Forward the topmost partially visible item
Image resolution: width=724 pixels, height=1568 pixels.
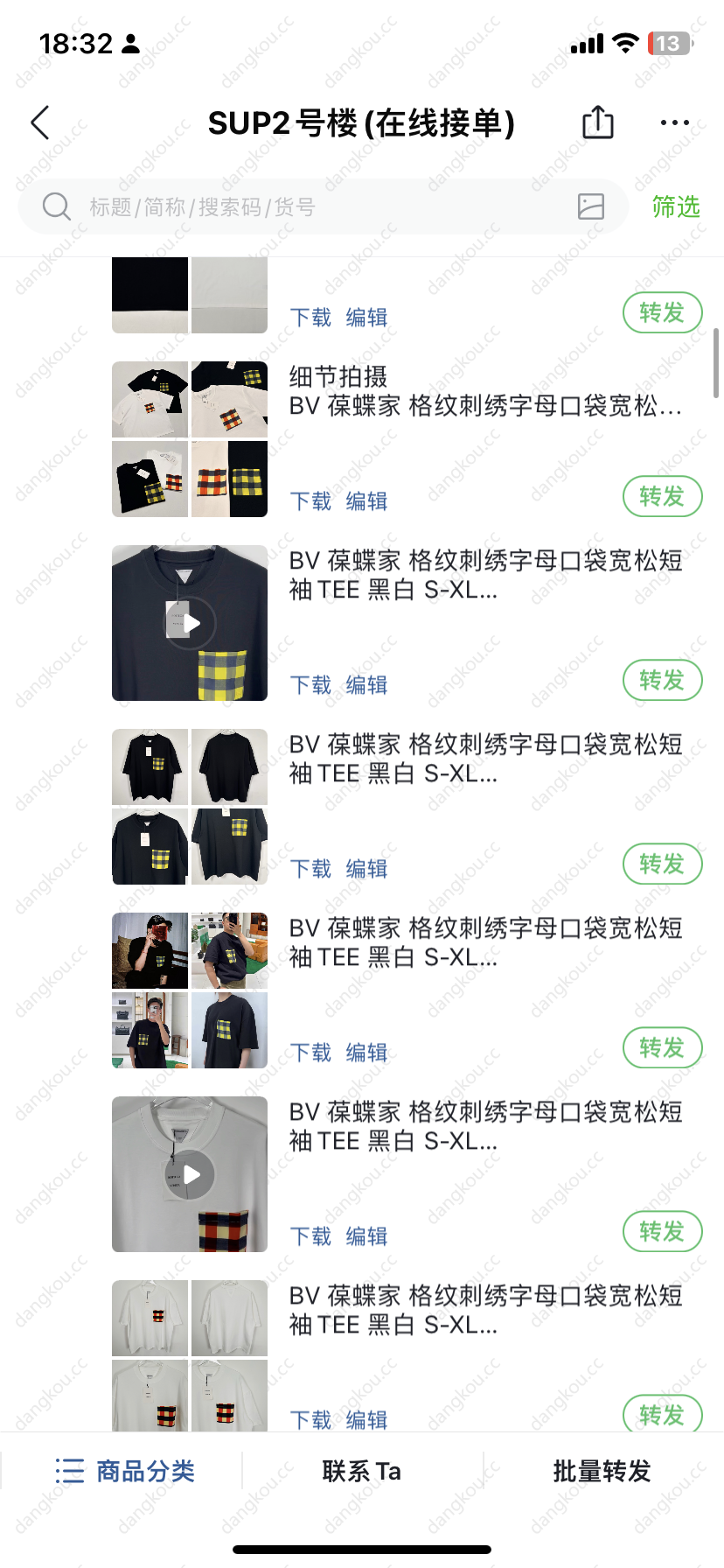coord(662,312)
